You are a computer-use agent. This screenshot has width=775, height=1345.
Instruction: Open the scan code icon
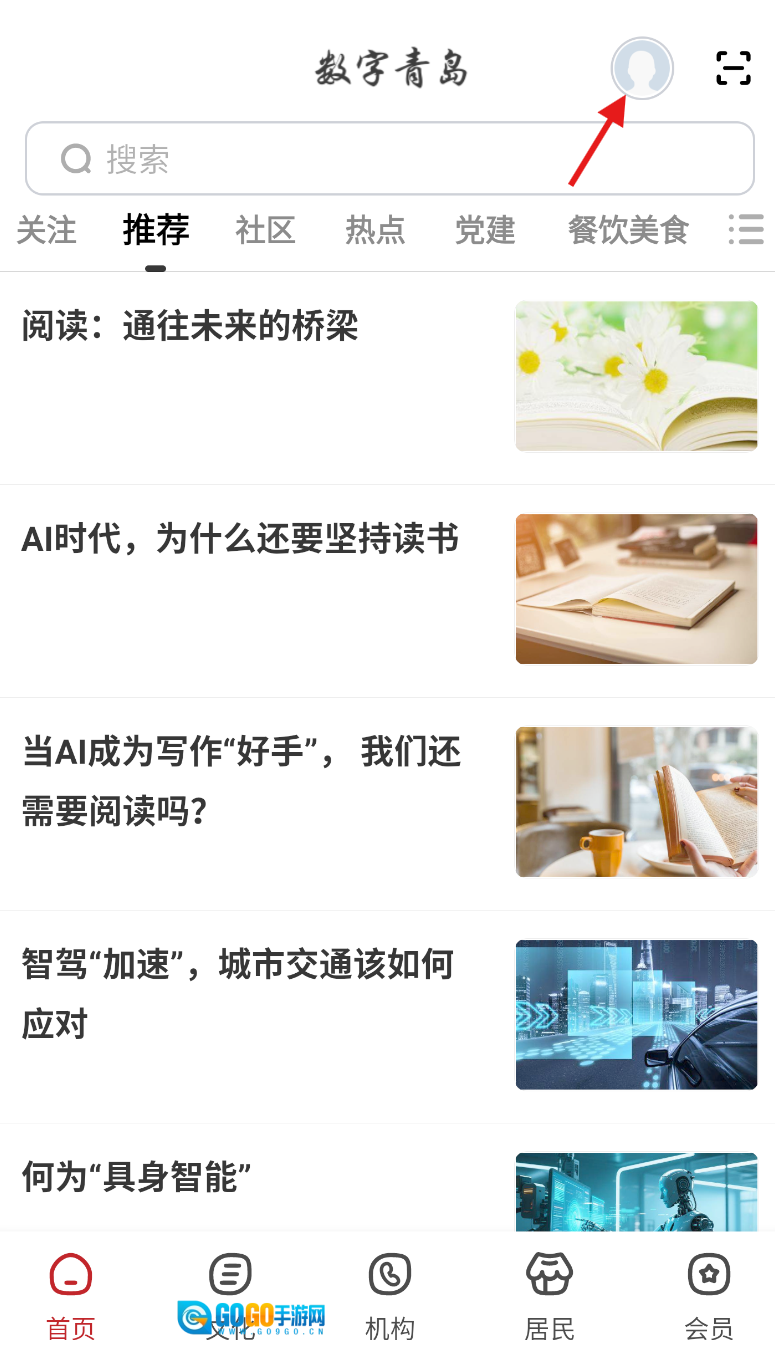click(733, 68)
